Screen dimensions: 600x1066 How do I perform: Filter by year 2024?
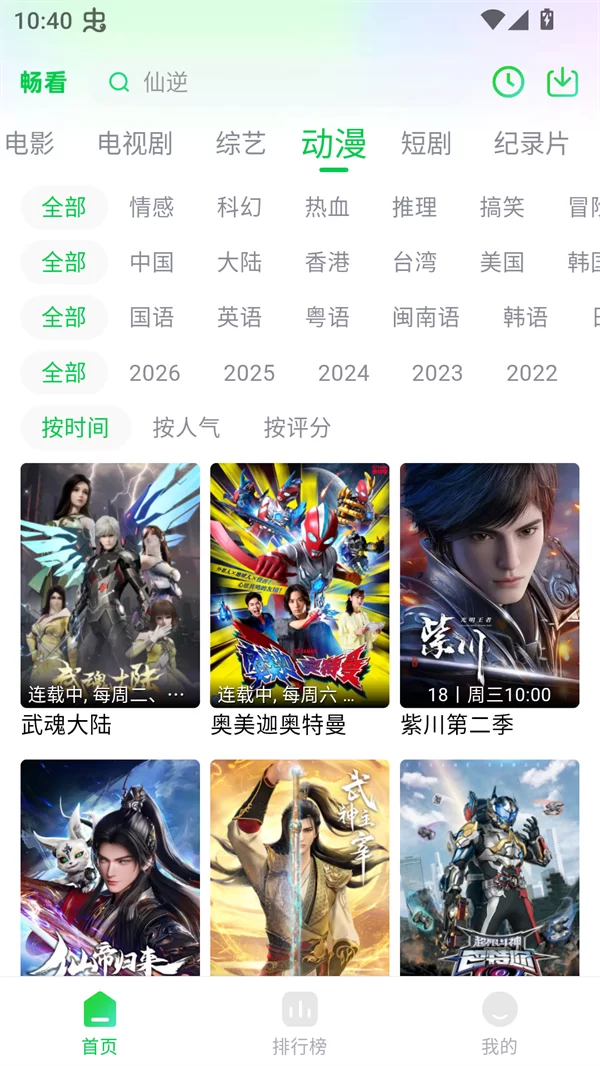click(343, 373)
